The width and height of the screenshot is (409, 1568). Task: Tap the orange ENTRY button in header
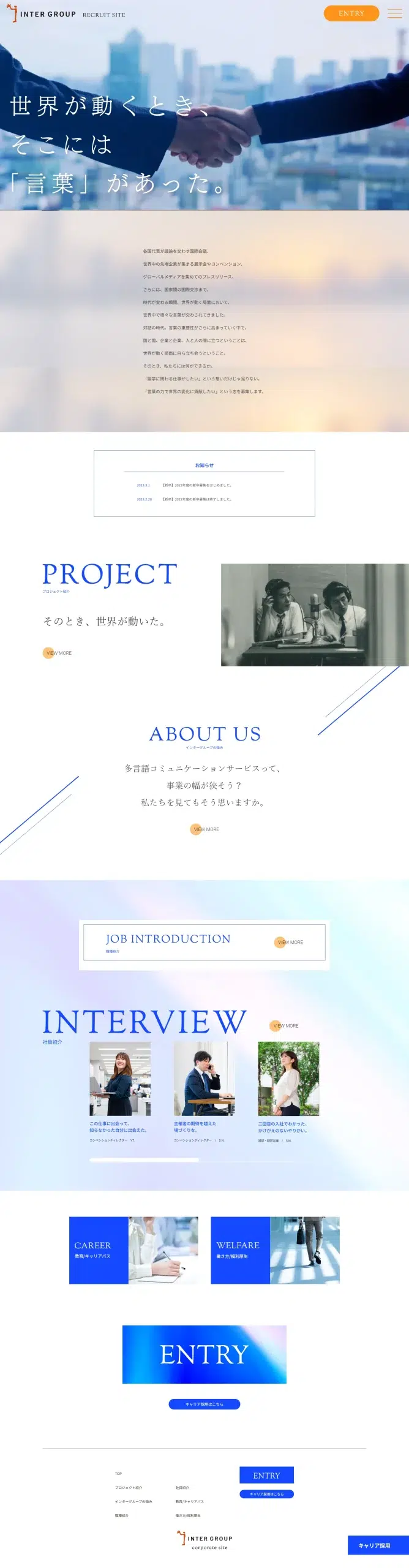coord(351,13)
